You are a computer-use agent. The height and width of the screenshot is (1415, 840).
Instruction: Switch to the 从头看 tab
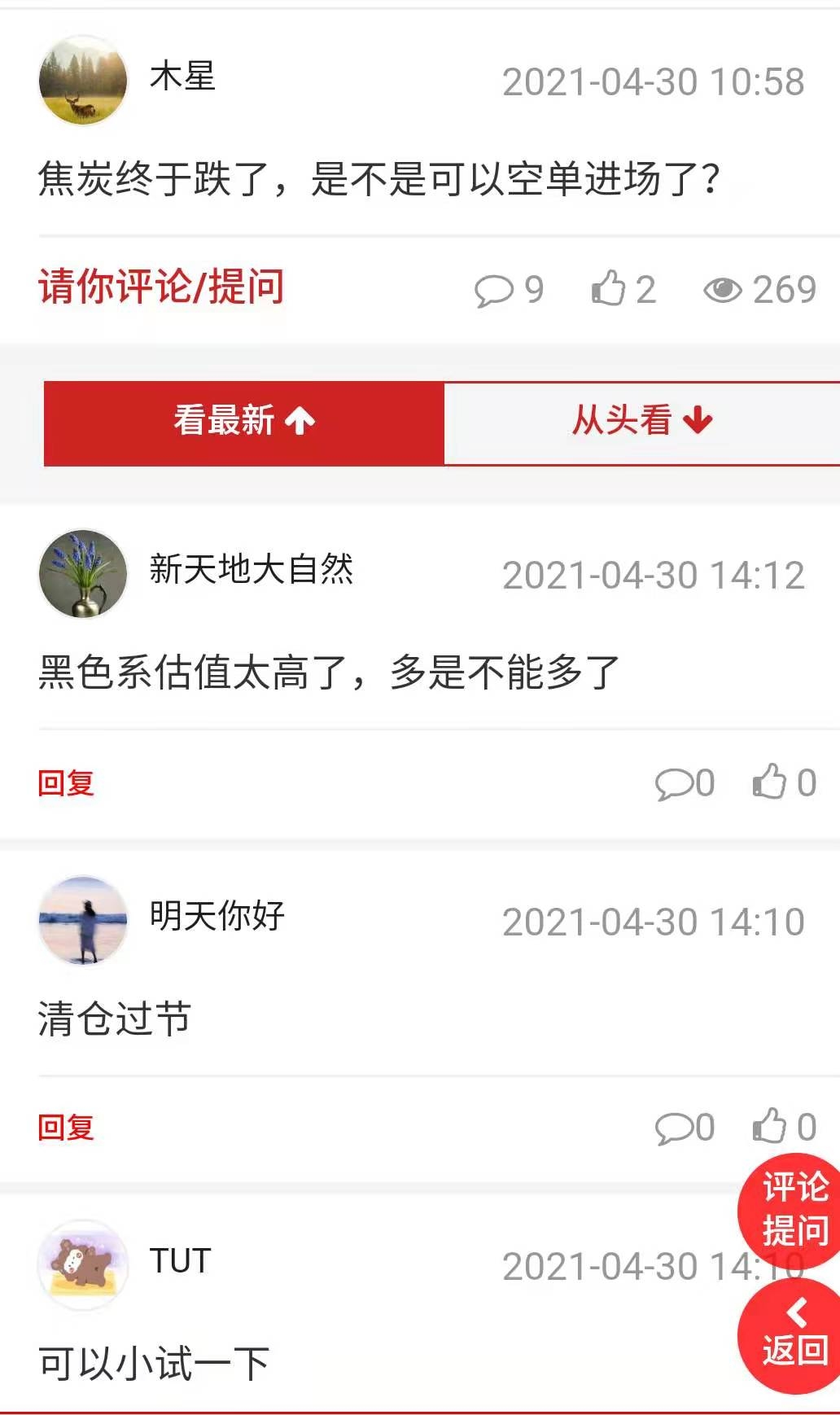tap(641, 421)
